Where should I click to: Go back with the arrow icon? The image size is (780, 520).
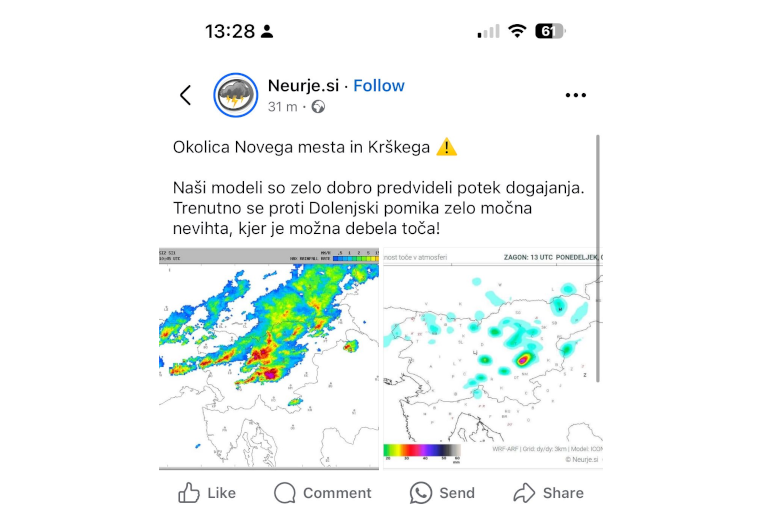(x=185, y=95)
